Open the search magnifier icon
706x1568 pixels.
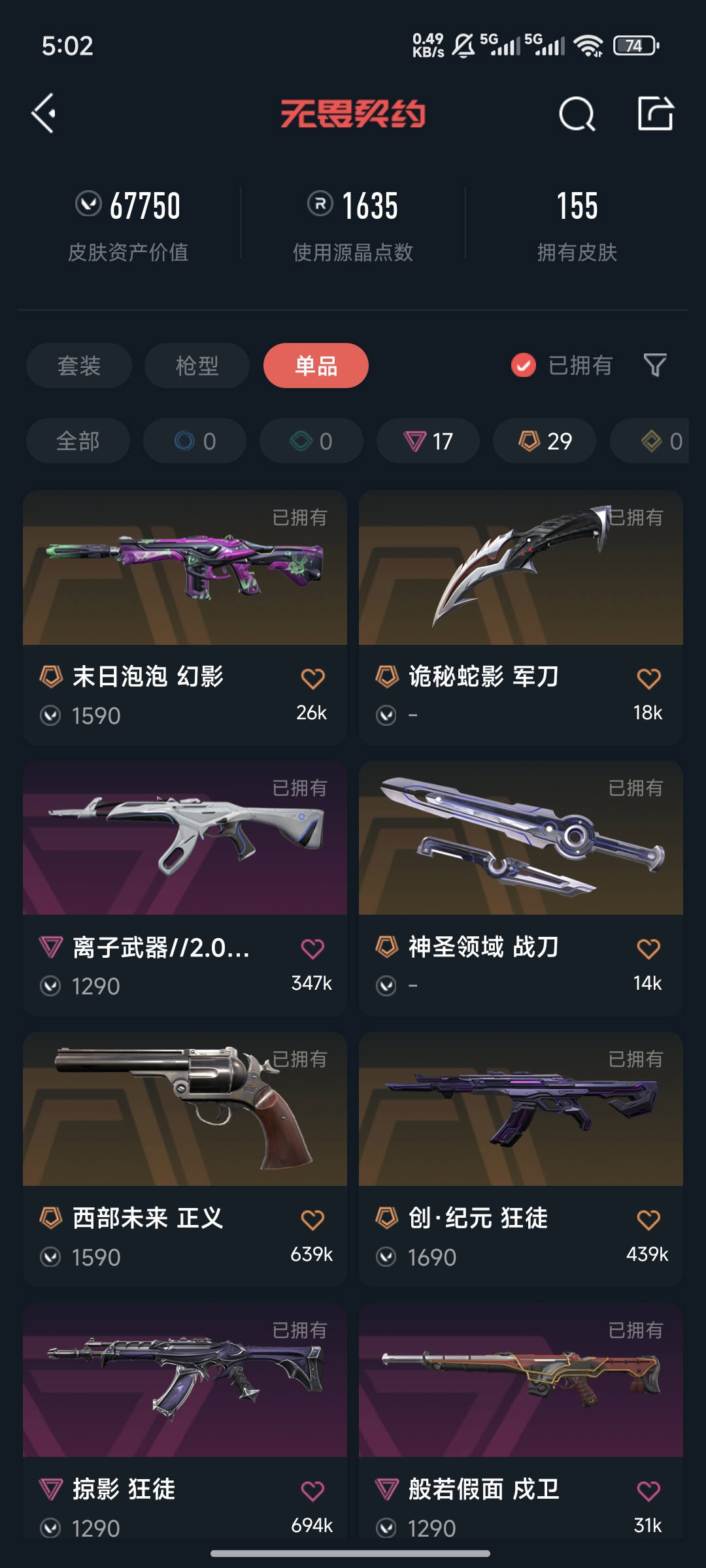(577, 114)
